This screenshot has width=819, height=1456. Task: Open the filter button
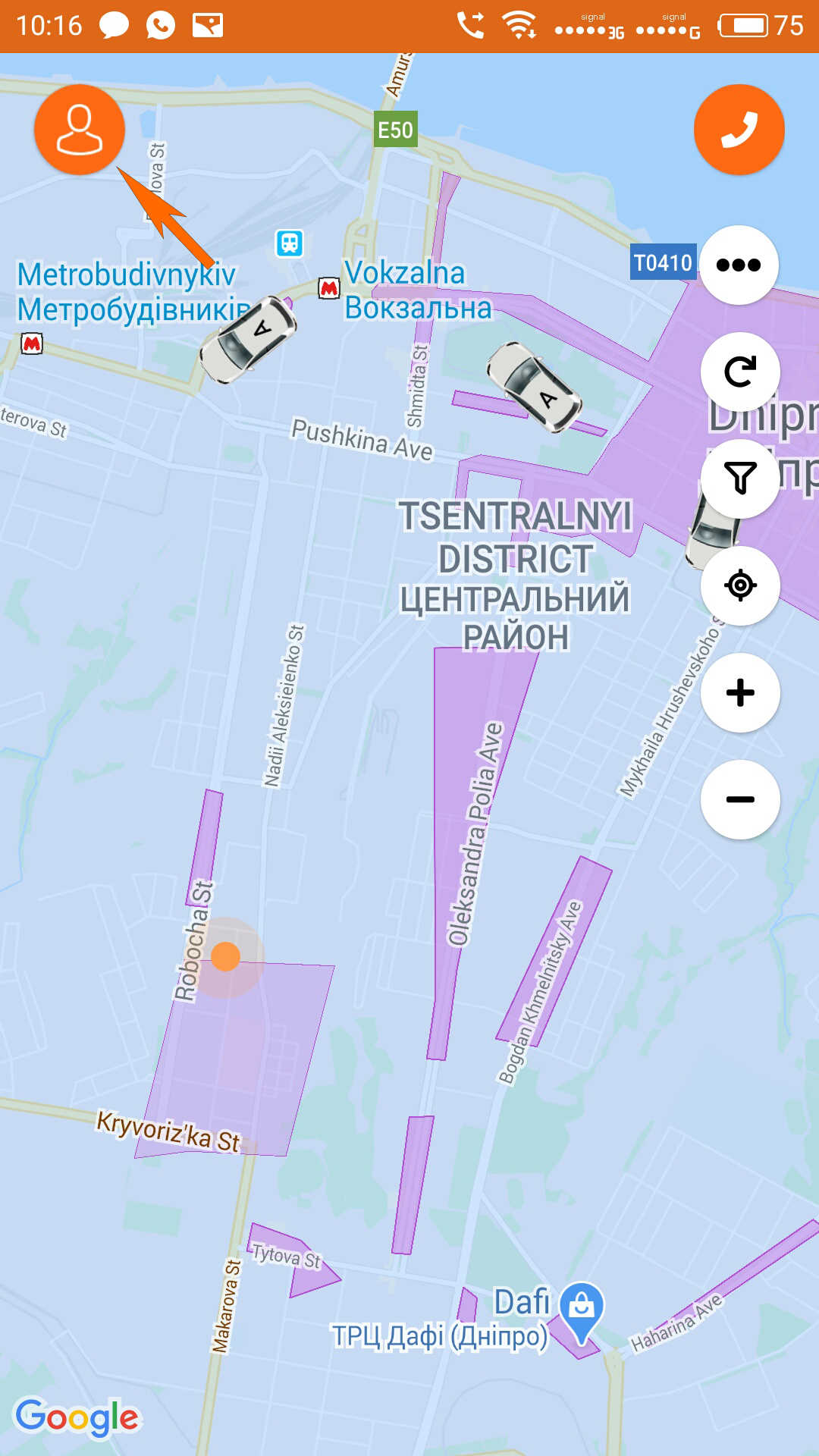[739, 479]
